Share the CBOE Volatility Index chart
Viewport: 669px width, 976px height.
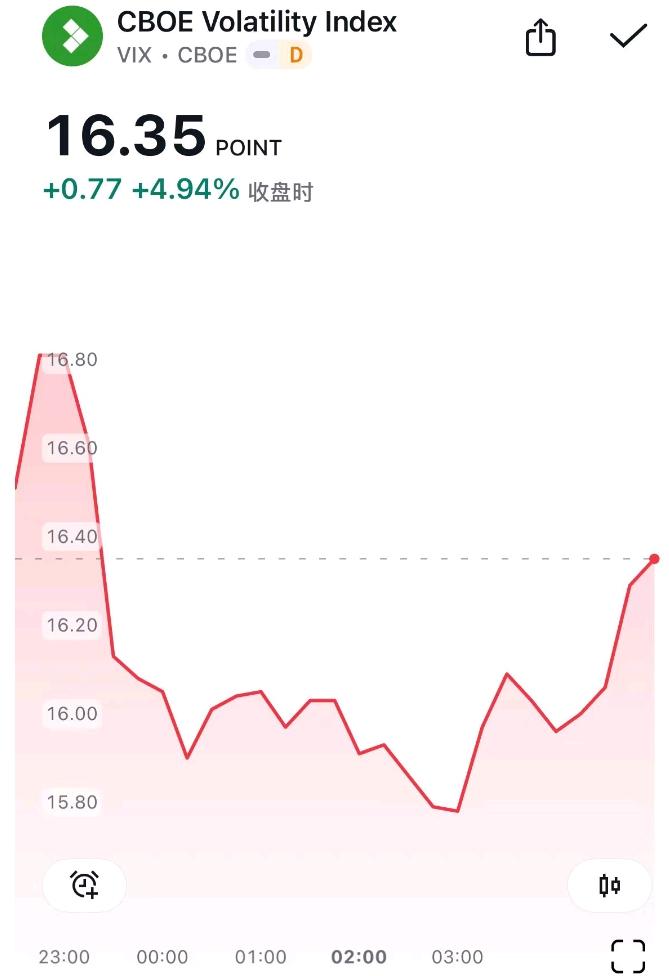[540, 38]
